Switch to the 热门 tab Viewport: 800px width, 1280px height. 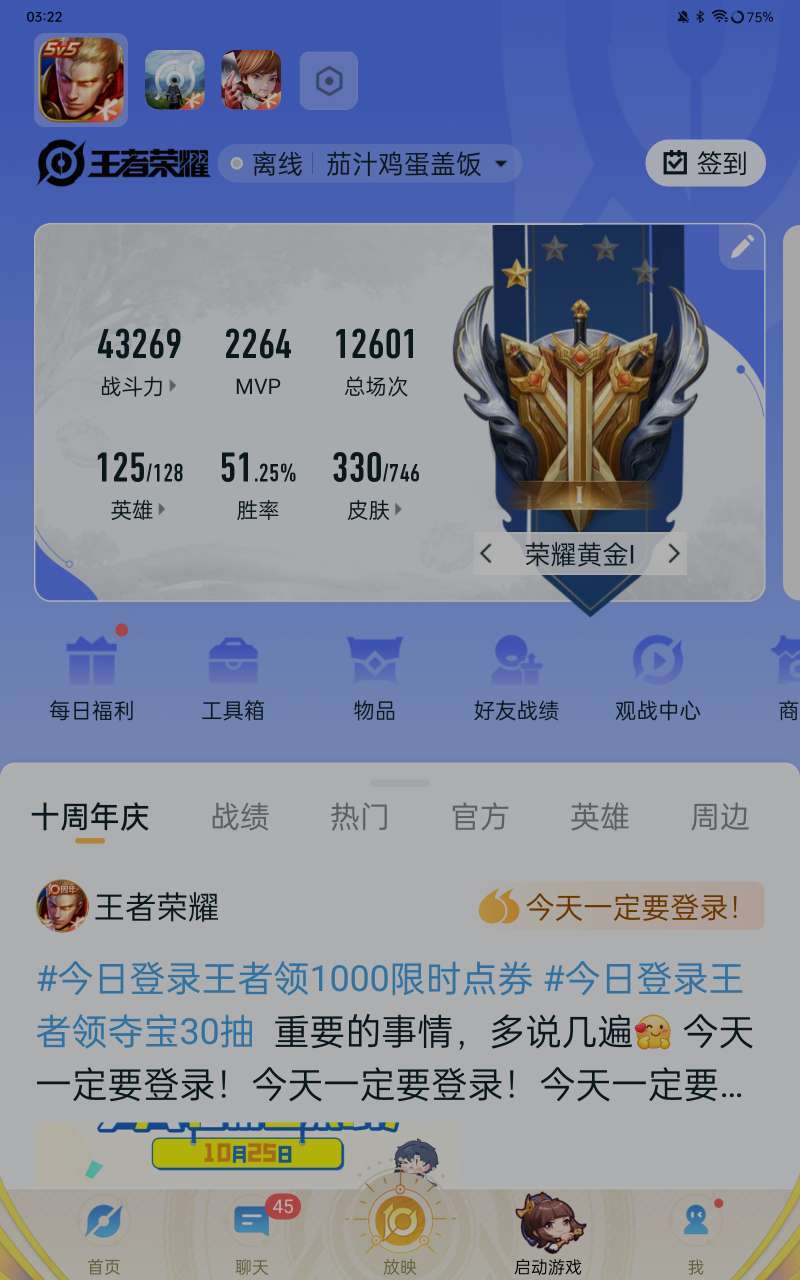coord(360,817)
